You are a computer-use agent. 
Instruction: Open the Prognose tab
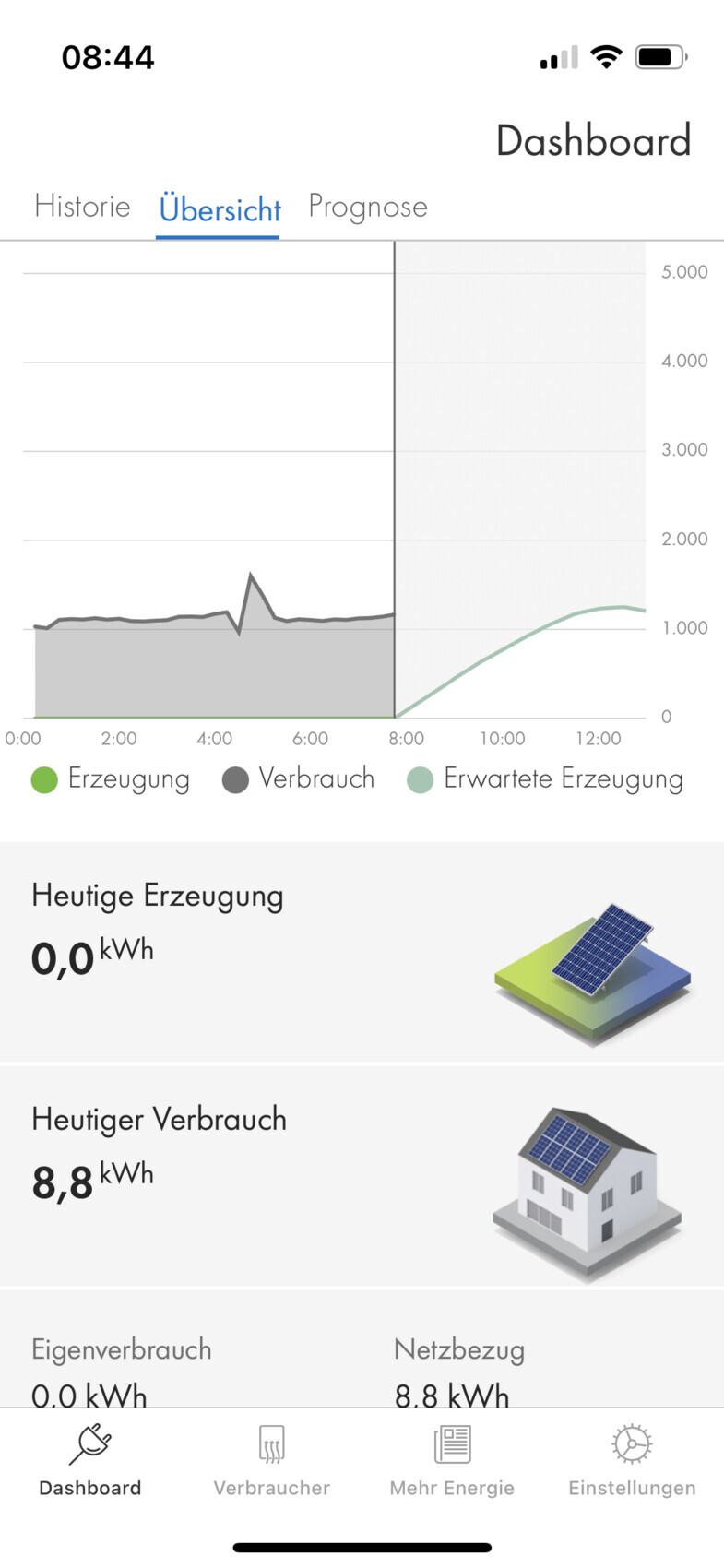[368, 207]
